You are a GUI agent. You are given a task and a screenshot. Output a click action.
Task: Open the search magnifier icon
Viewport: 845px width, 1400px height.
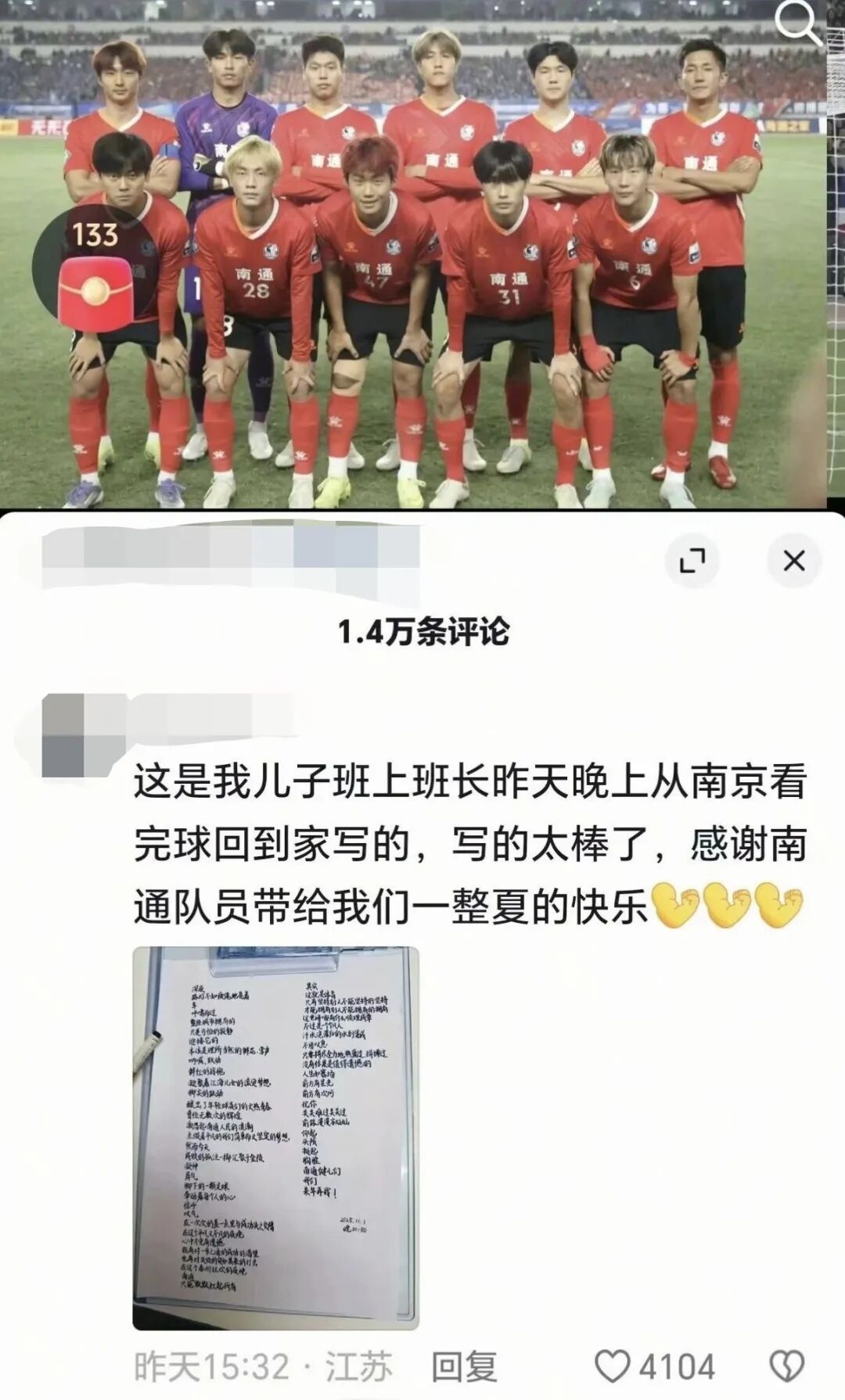coord(798,23)
